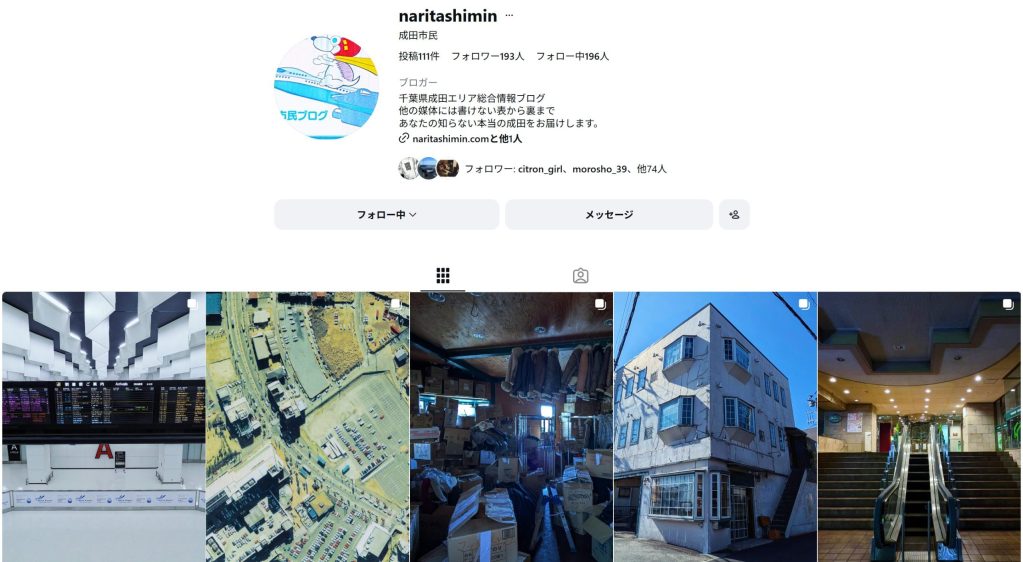Image resolution: width=1023 pixels, height=562 pixels.
Task: Switch to the tagged photos tab
Action: 580,275
